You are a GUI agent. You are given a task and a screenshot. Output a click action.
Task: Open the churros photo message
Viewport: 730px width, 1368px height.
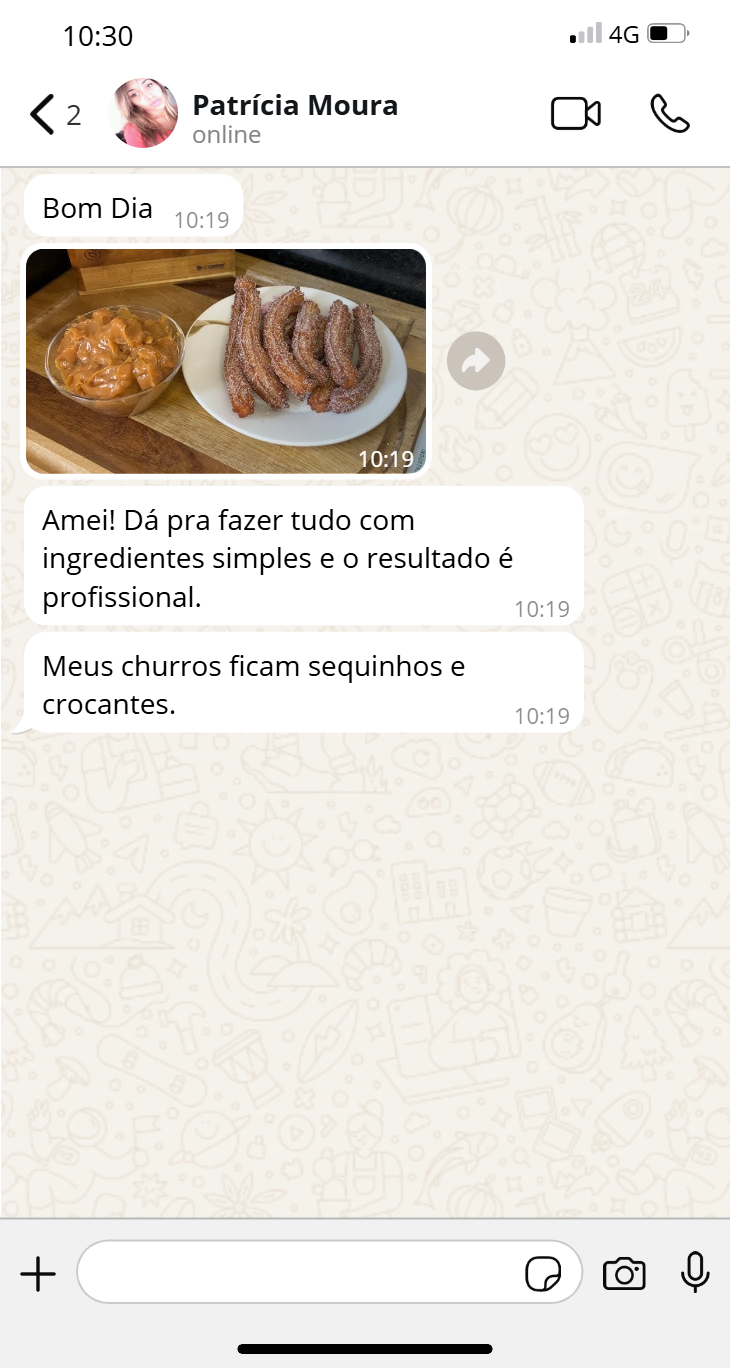(x=226, y=361)
